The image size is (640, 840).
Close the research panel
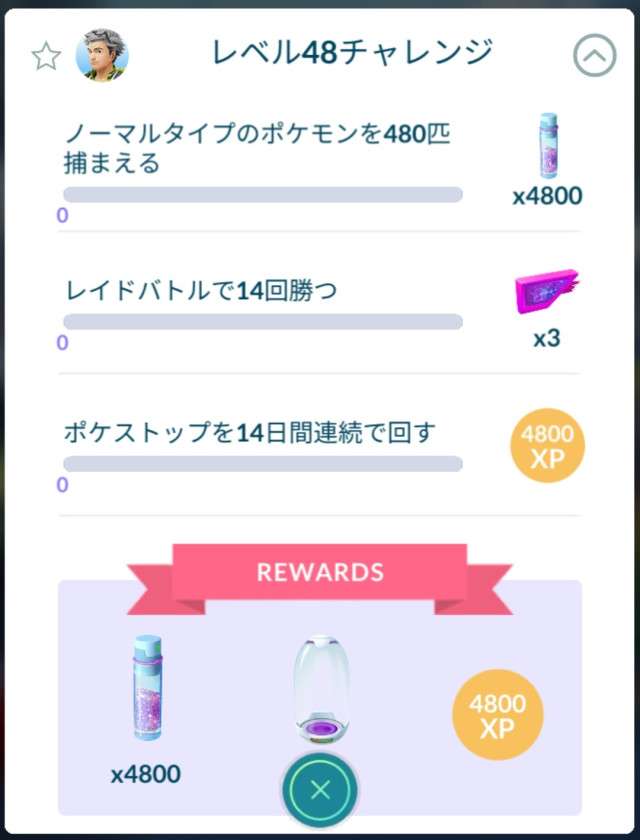point(320,790)
